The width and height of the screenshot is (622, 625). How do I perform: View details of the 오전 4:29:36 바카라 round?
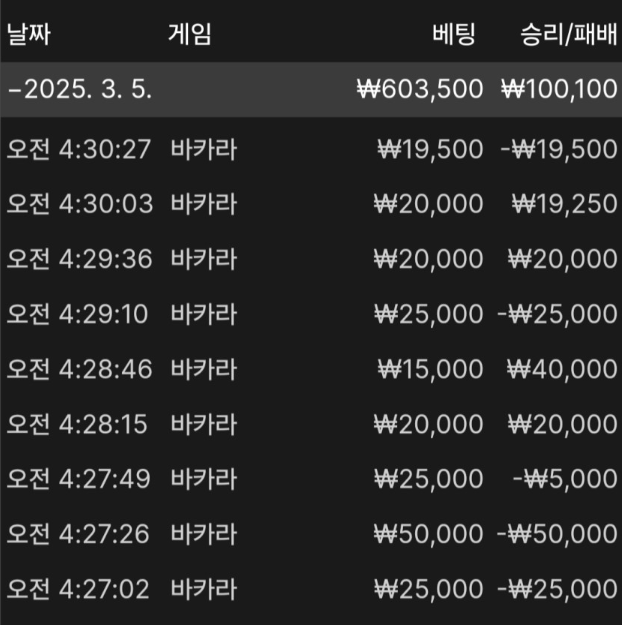pos(310,259)
